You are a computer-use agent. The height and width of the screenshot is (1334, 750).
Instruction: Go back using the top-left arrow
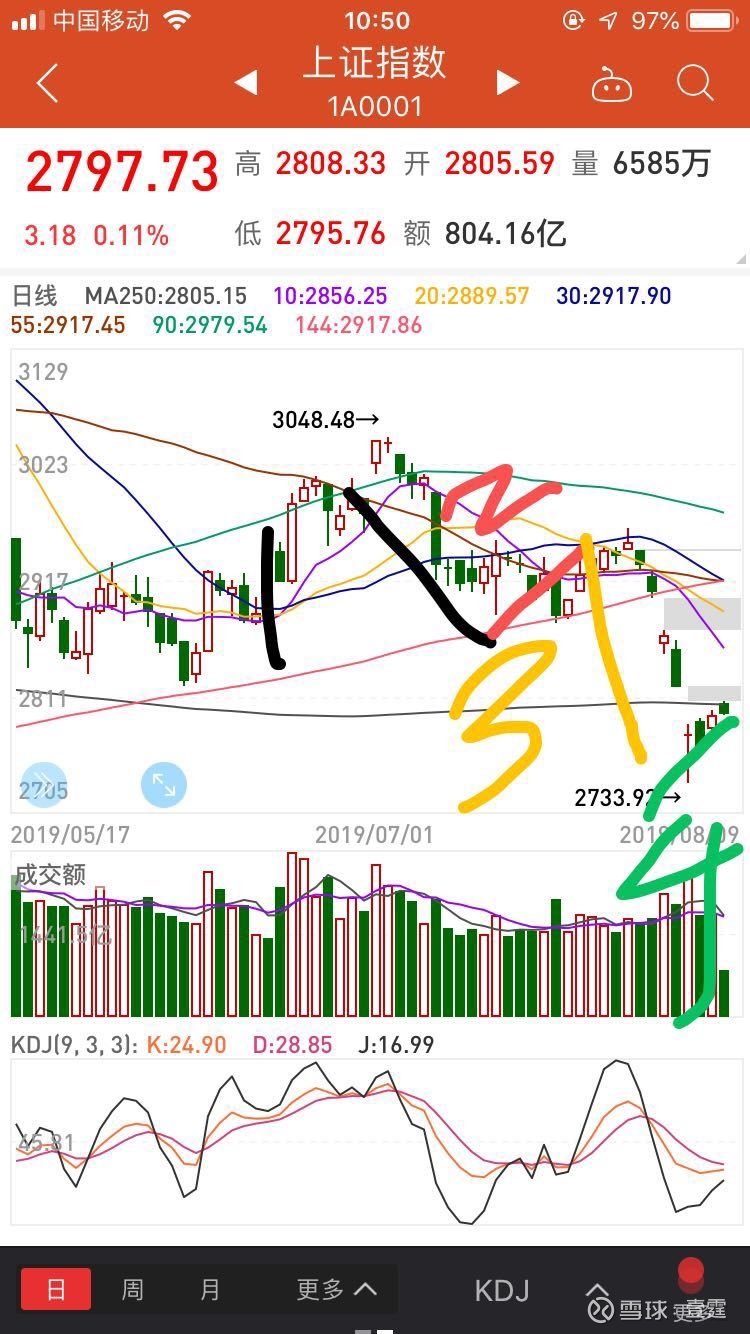click(47, 84)
